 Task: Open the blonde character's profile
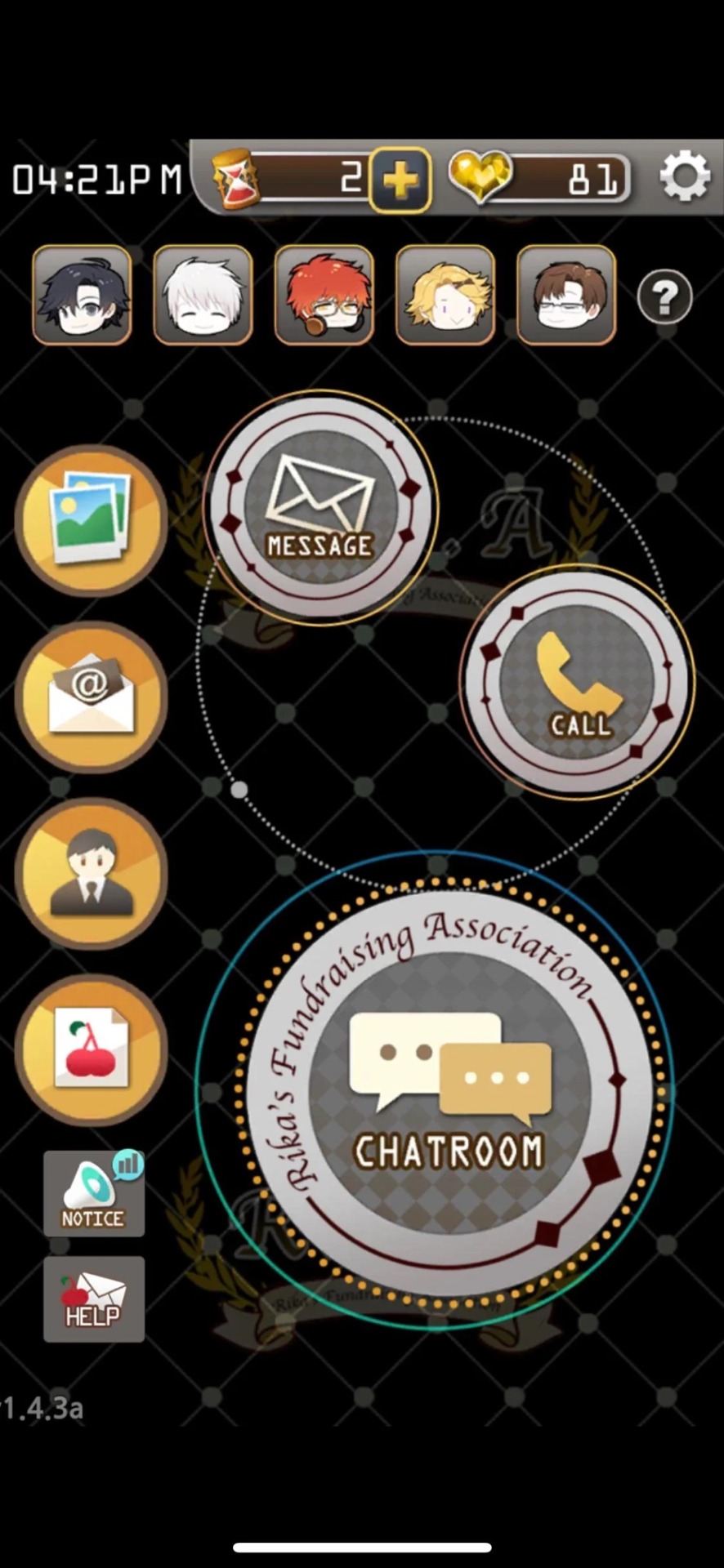pyautogui.click(x=445, y=295)
